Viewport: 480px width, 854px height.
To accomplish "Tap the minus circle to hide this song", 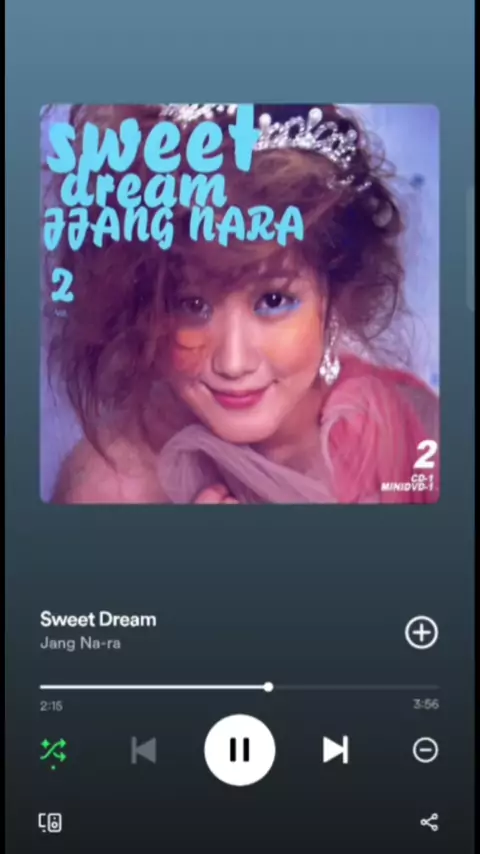I will (x=425, y=750).
